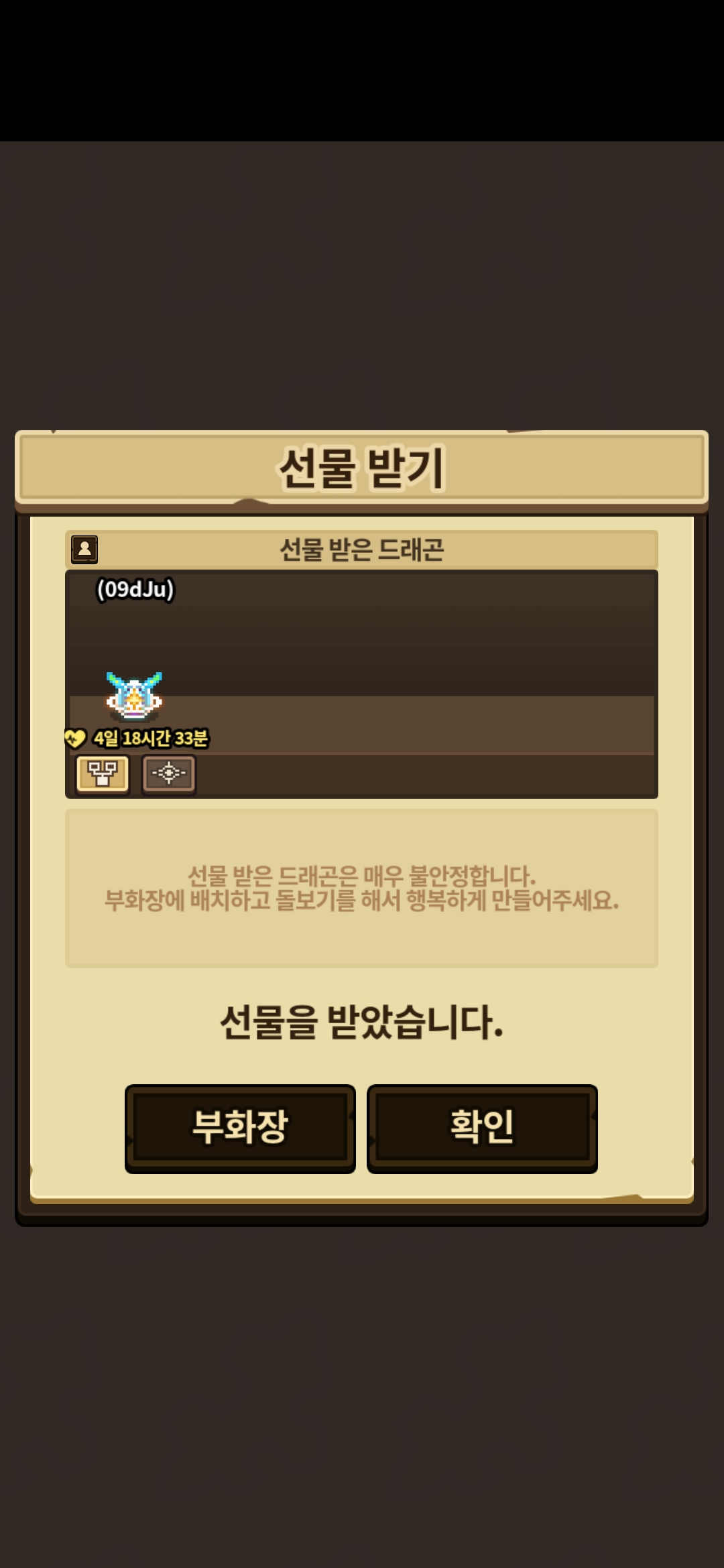
Task: Open the dragon's family tree icon
Action: [x=103, y=774]
